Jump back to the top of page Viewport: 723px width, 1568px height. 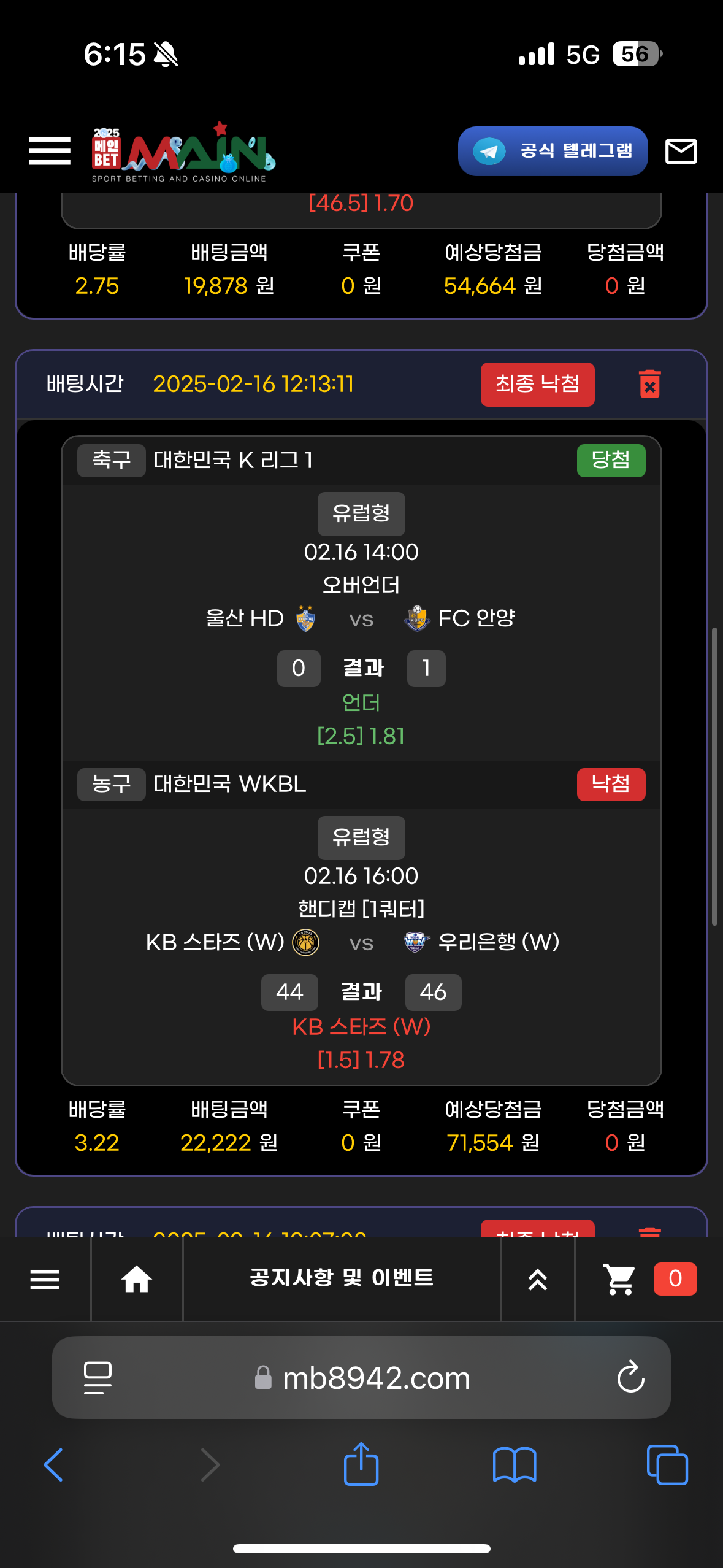coord(538,1280)
